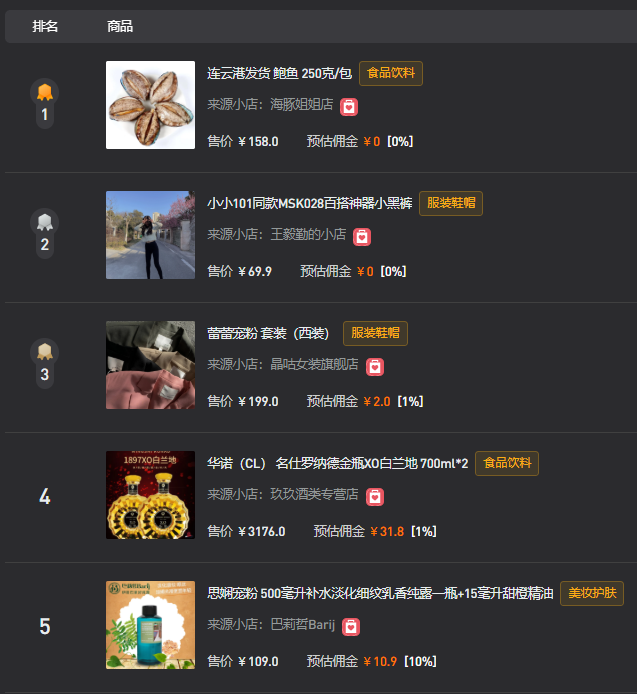Screen dimensions: 637x694
Task: Tap the shop icon beside 晶咕女装旗舰店
Action: point(374,366)
